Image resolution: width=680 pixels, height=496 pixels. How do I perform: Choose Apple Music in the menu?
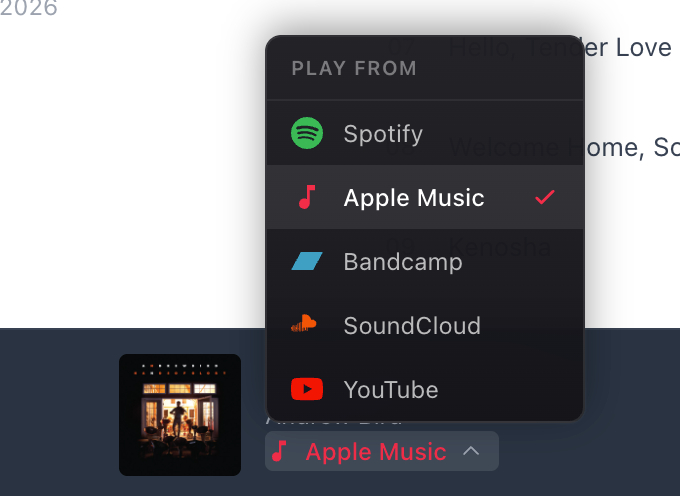(413, 198)
